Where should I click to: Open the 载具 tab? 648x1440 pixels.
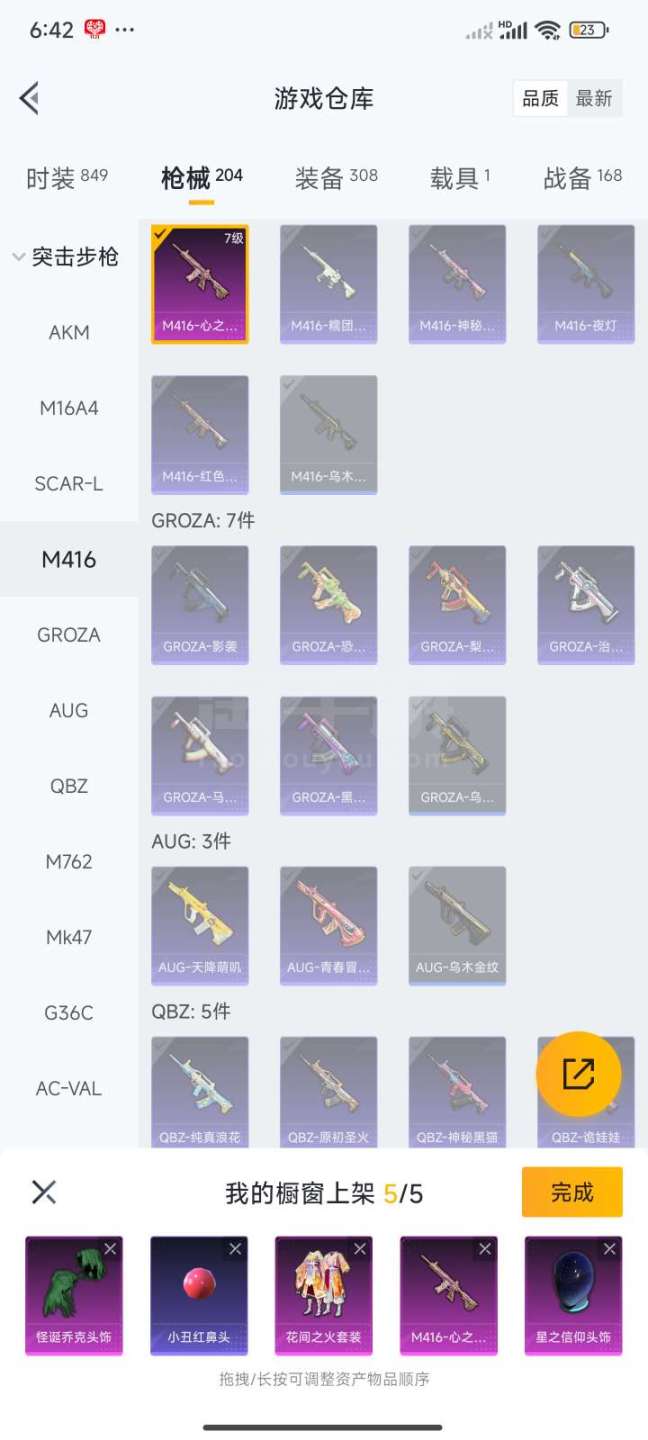point(460,178)
